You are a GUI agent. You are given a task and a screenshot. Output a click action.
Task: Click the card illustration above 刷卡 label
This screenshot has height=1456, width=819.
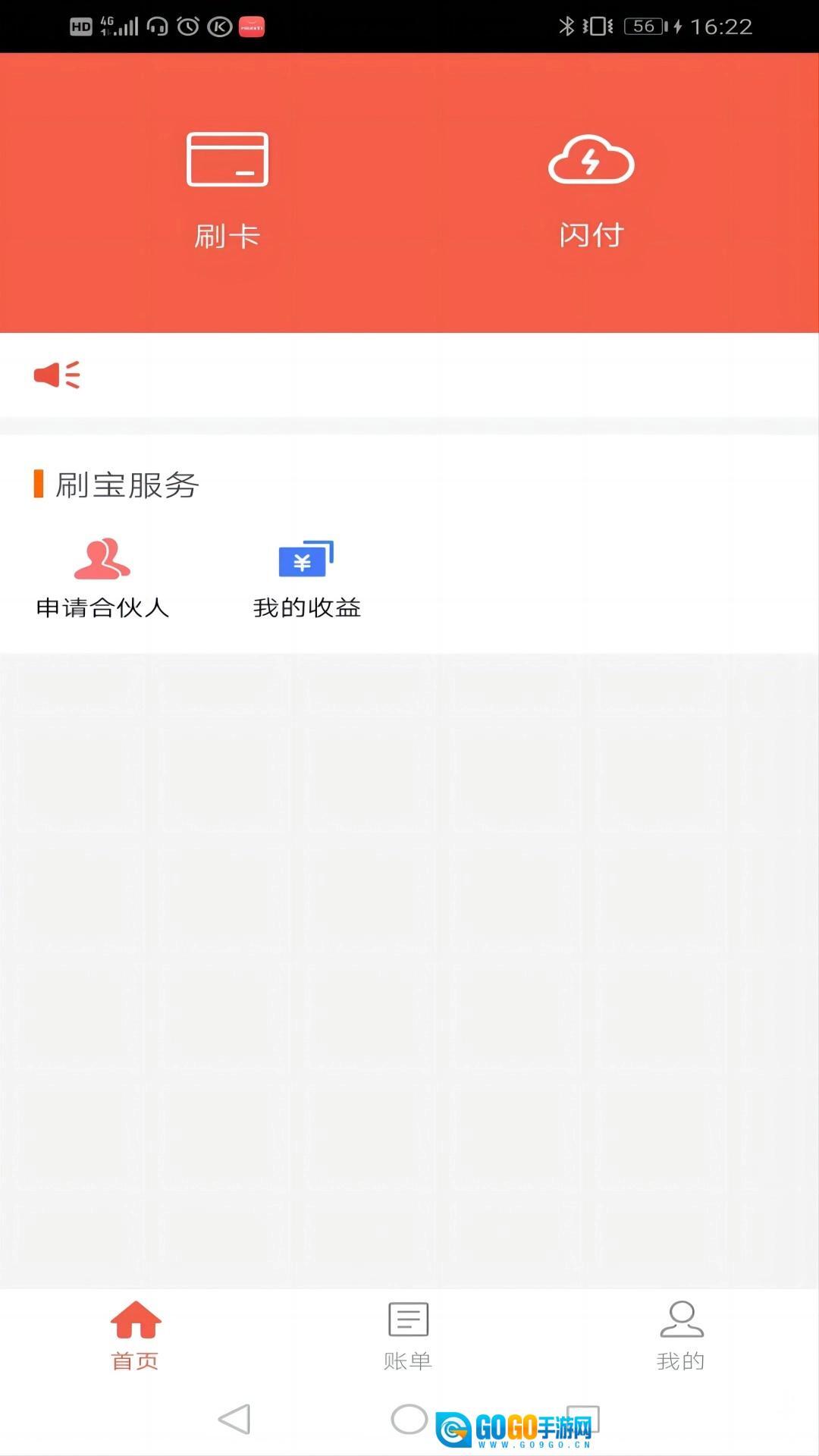[227, 161]
